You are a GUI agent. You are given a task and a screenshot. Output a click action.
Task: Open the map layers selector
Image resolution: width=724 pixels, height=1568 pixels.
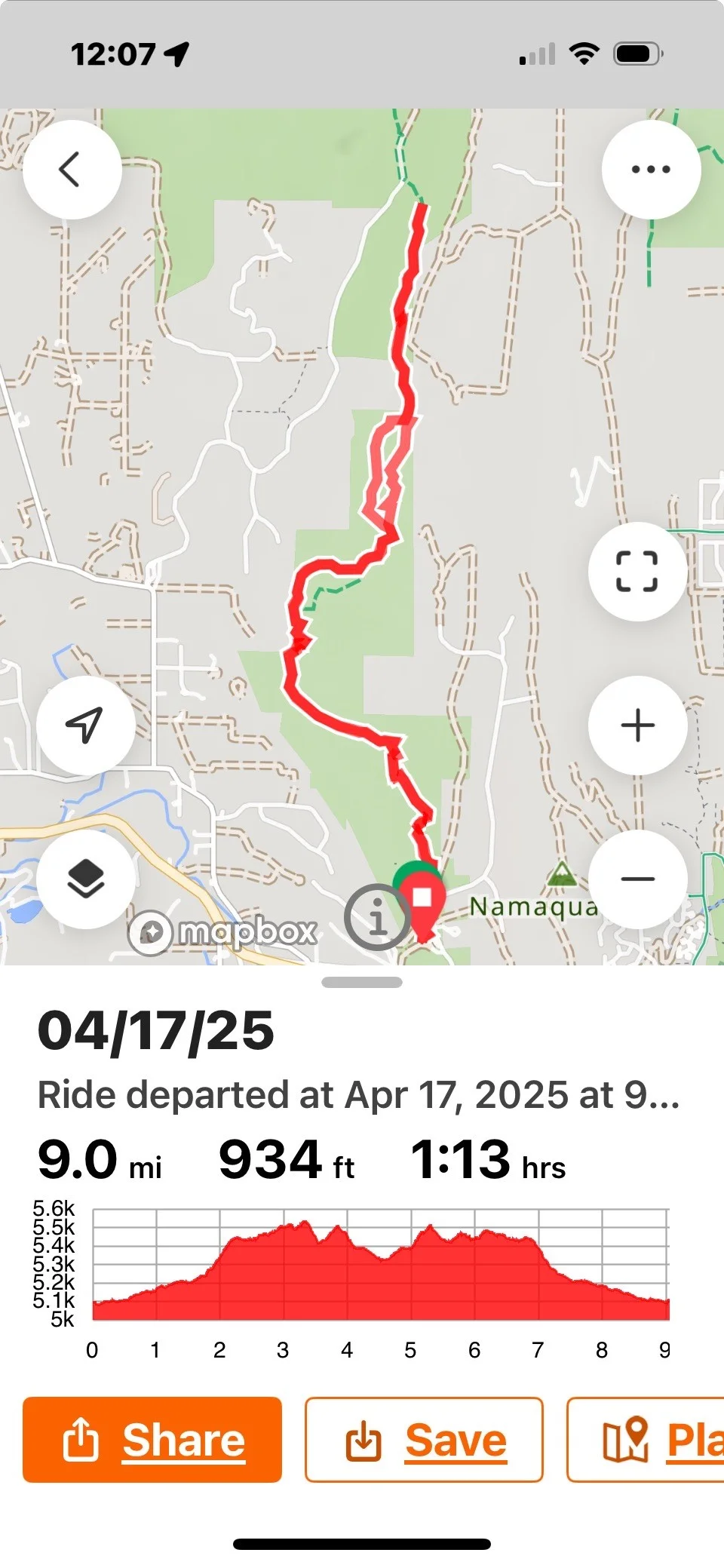coord(85,879)
